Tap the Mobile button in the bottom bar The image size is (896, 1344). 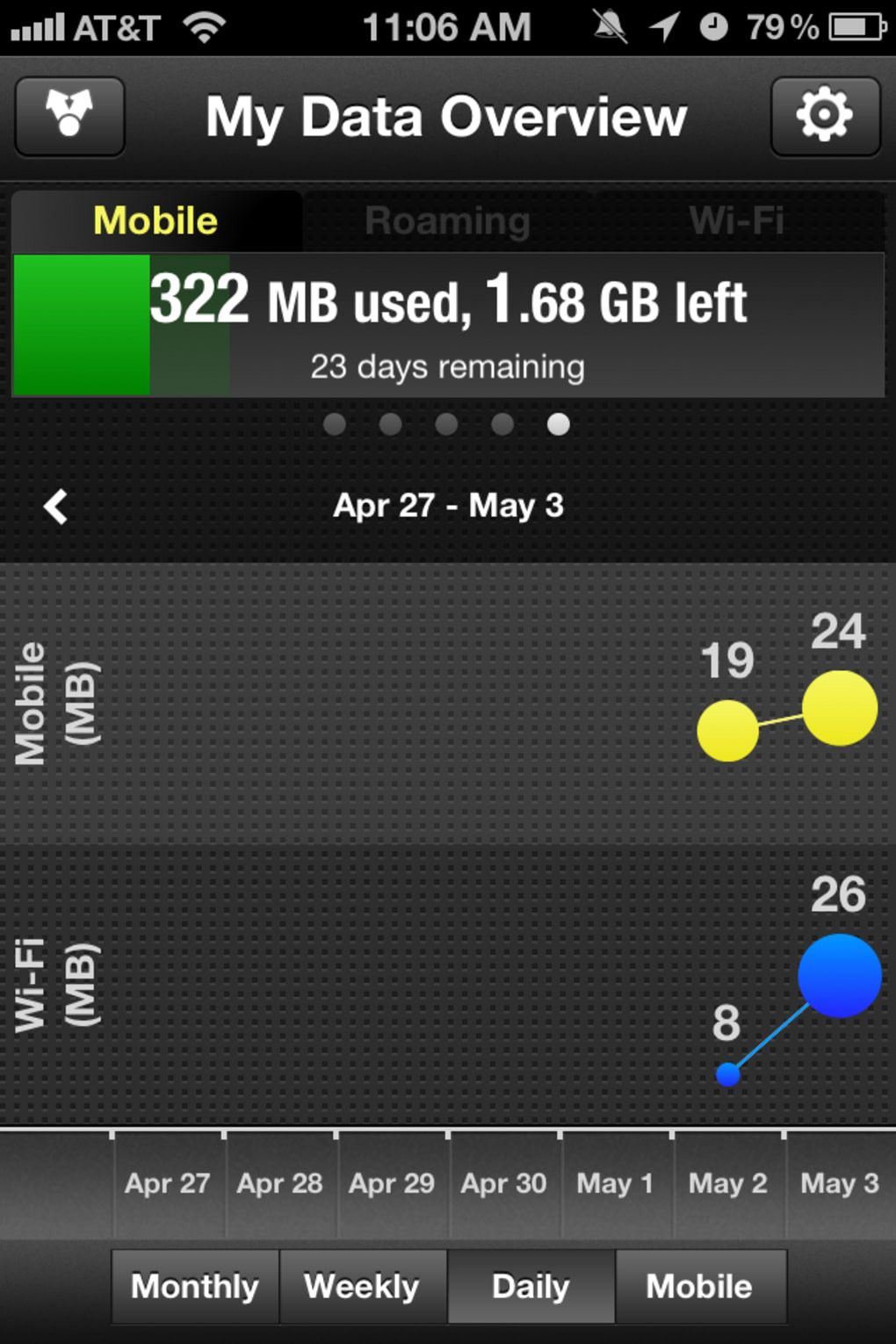tap(699, 1287)
